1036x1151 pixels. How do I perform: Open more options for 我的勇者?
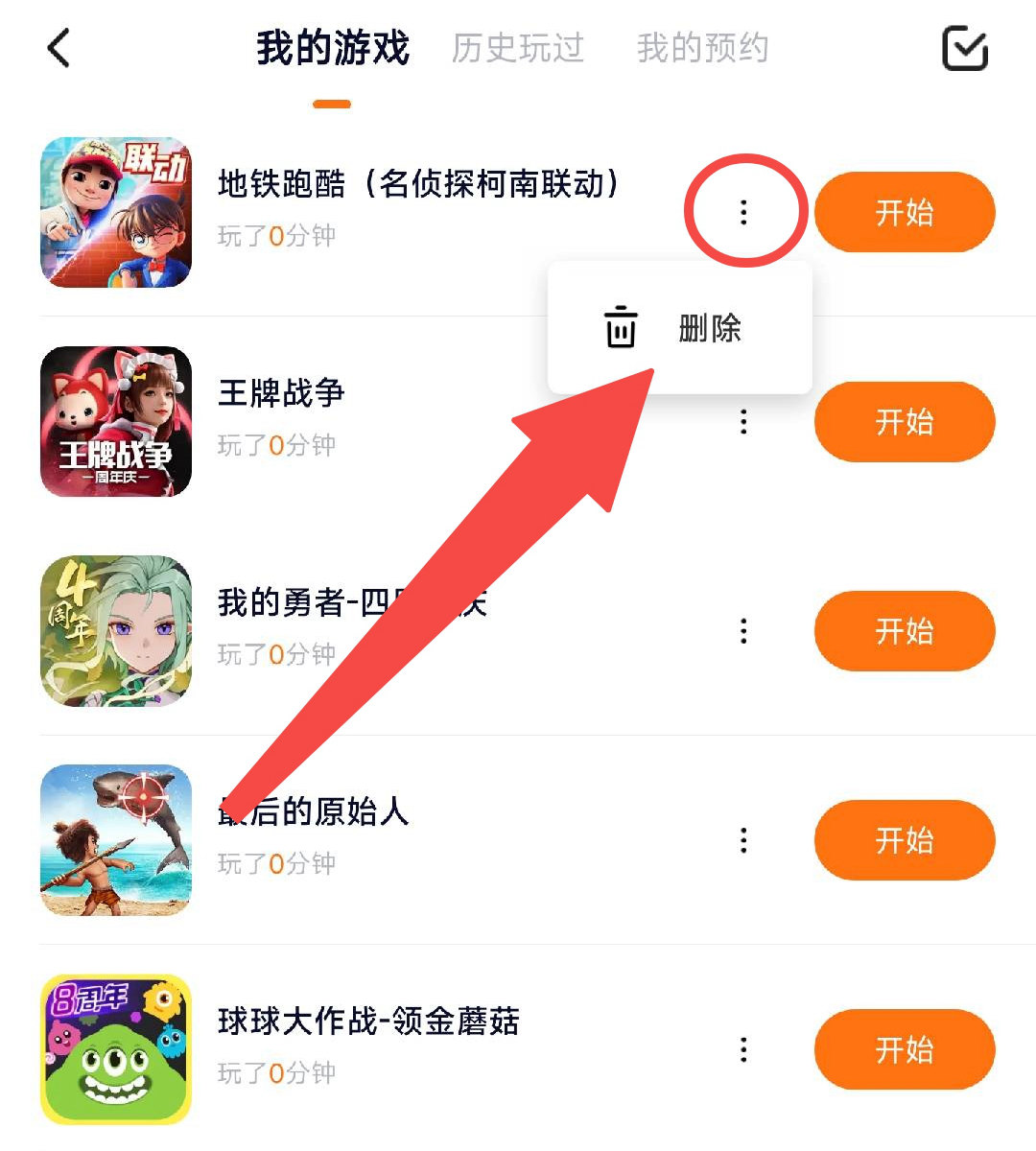743,630
